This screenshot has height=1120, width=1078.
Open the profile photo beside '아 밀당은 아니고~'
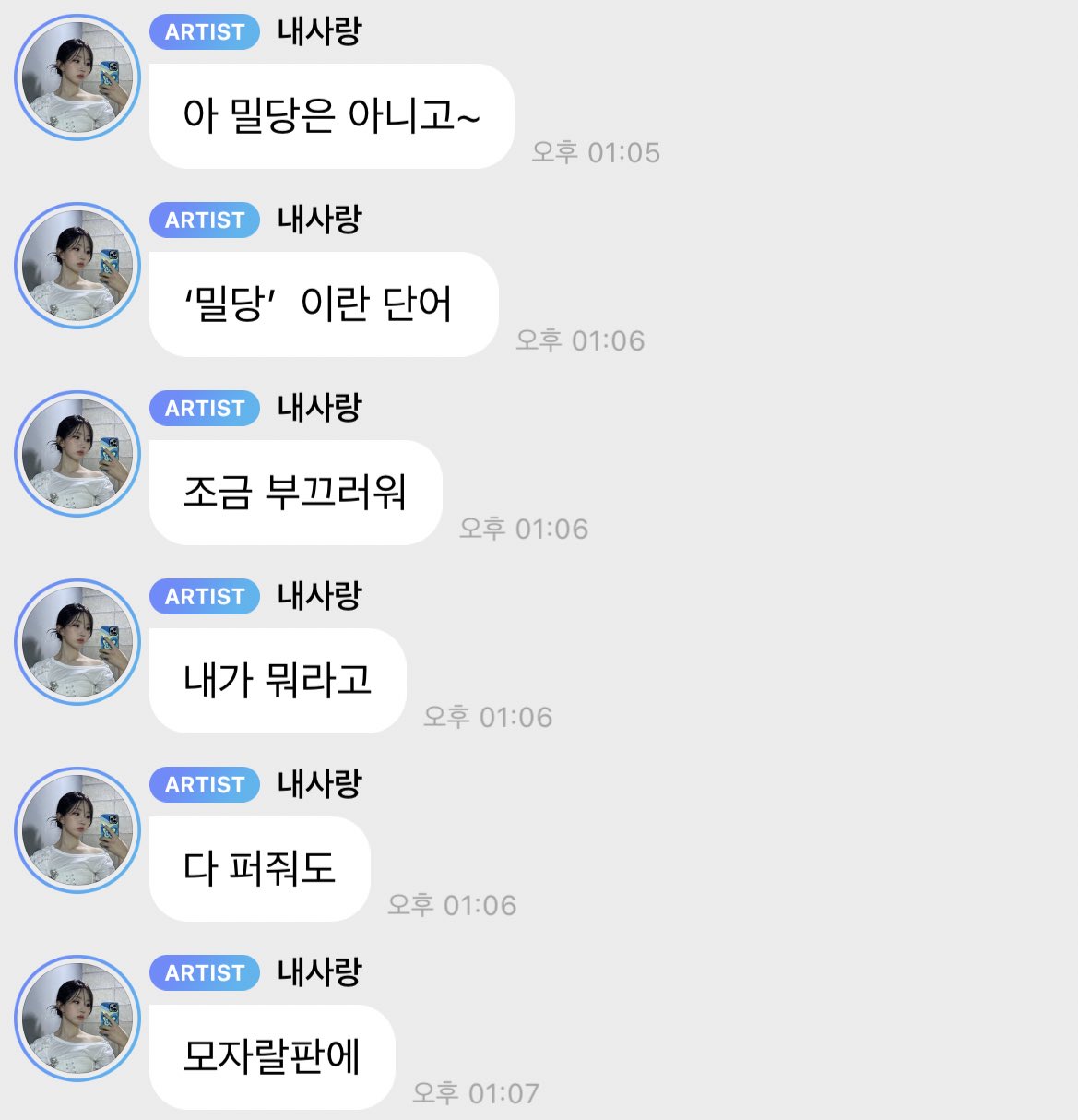[x=77, y=78]
